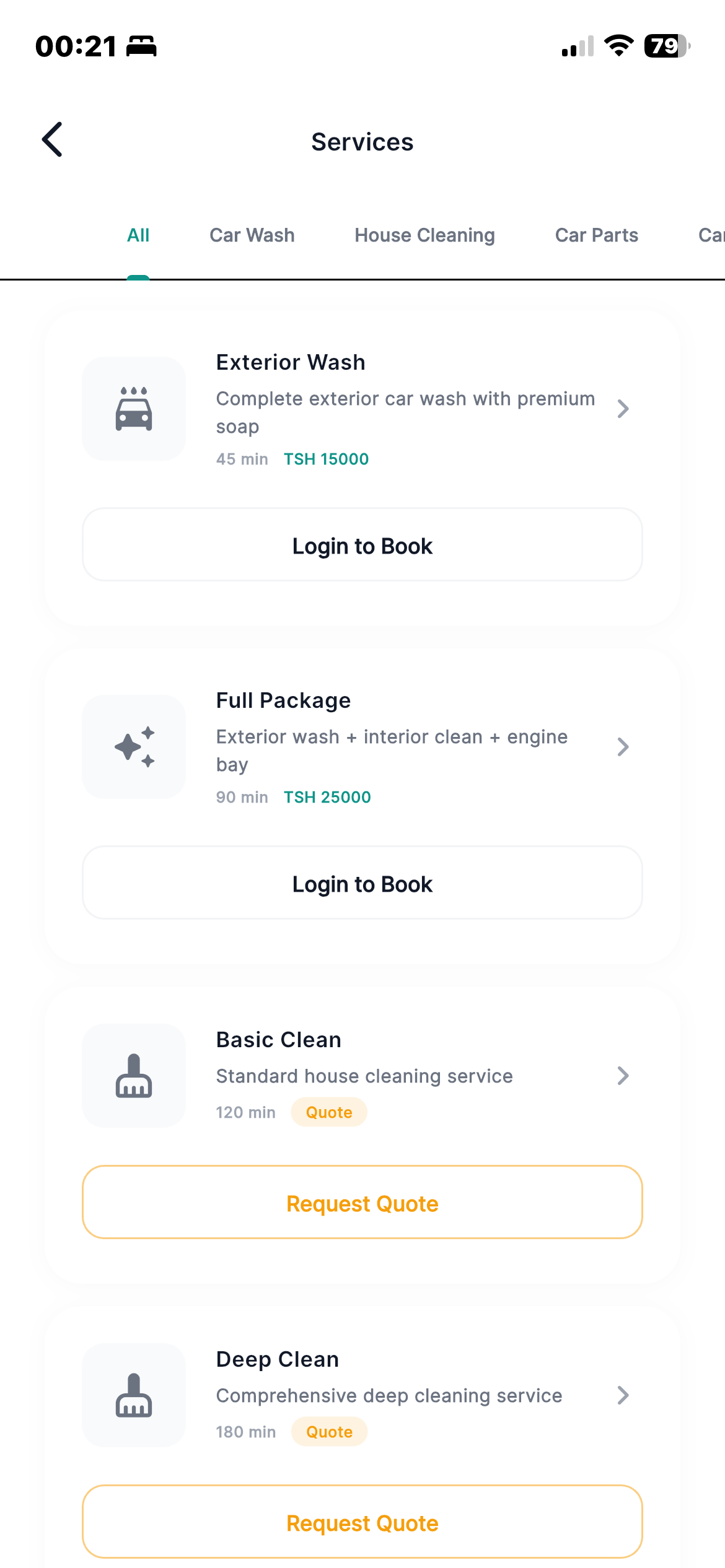Viewport: 725px width, 1568px height.
Task: Switch to the Car Wash tab
Action: (252, 235)
